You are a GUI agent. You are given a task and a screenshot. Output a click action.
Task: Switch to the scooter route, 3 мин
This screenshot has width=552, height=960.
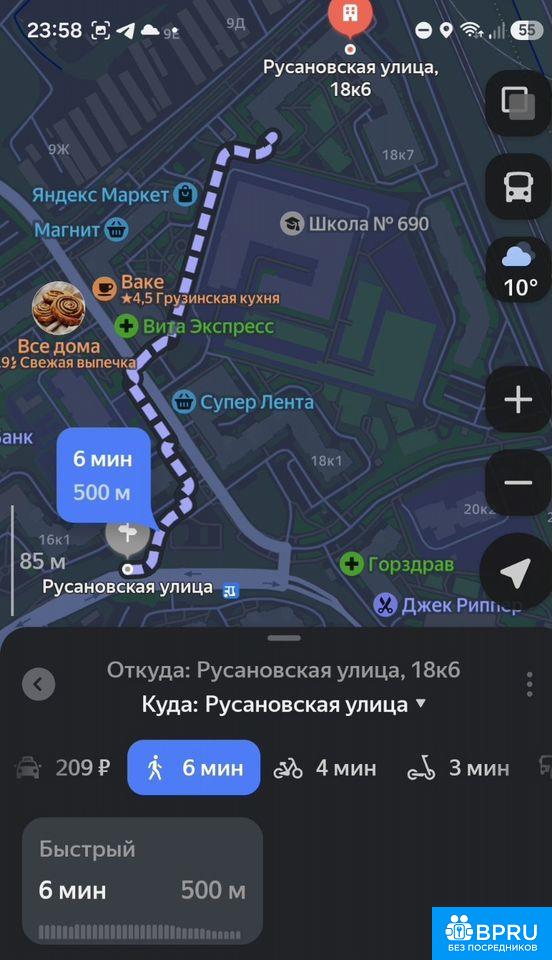click(458, 768)
